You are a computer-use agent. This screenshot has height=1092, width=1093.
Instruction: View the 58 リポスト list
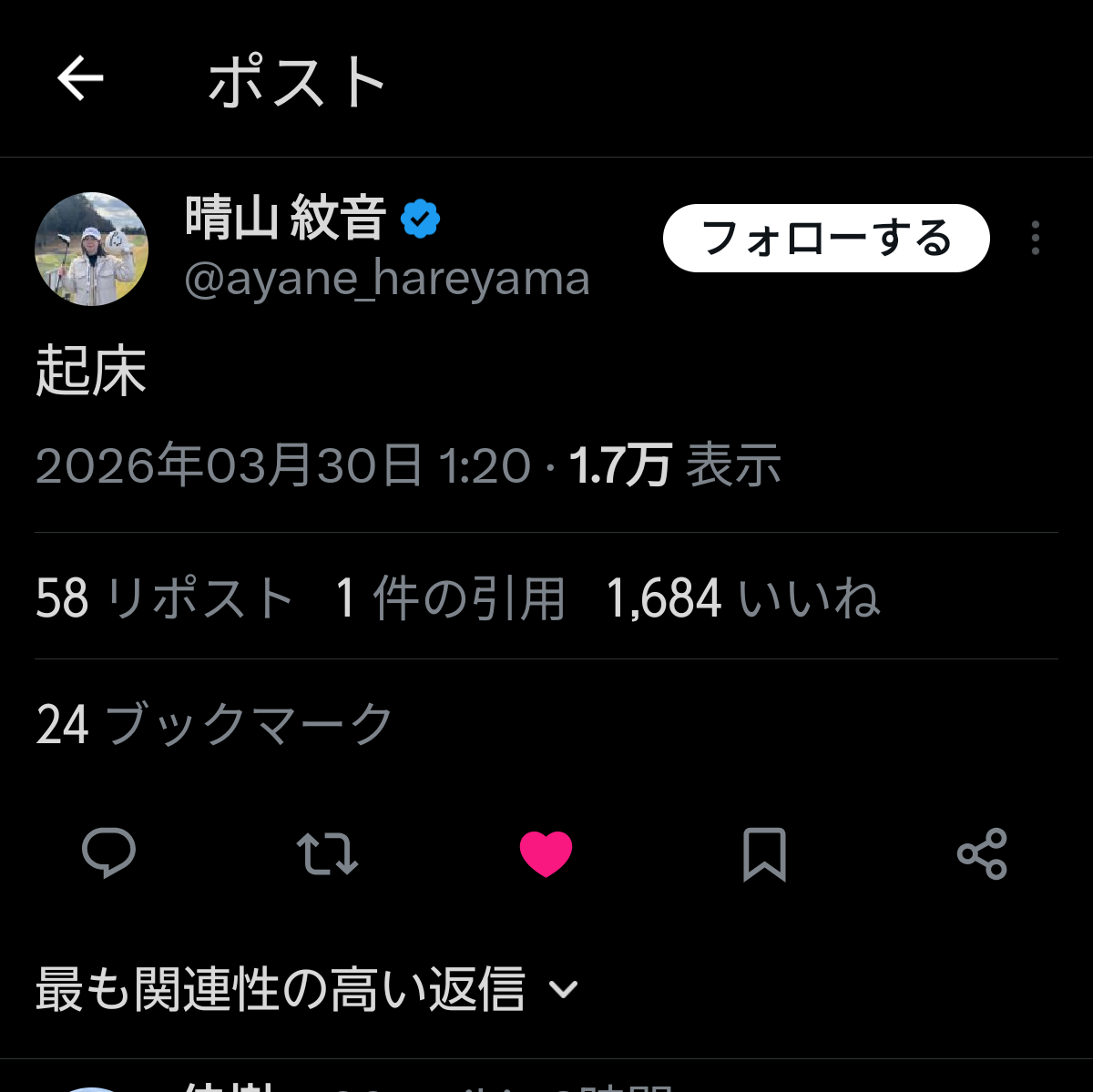point(164,598)
